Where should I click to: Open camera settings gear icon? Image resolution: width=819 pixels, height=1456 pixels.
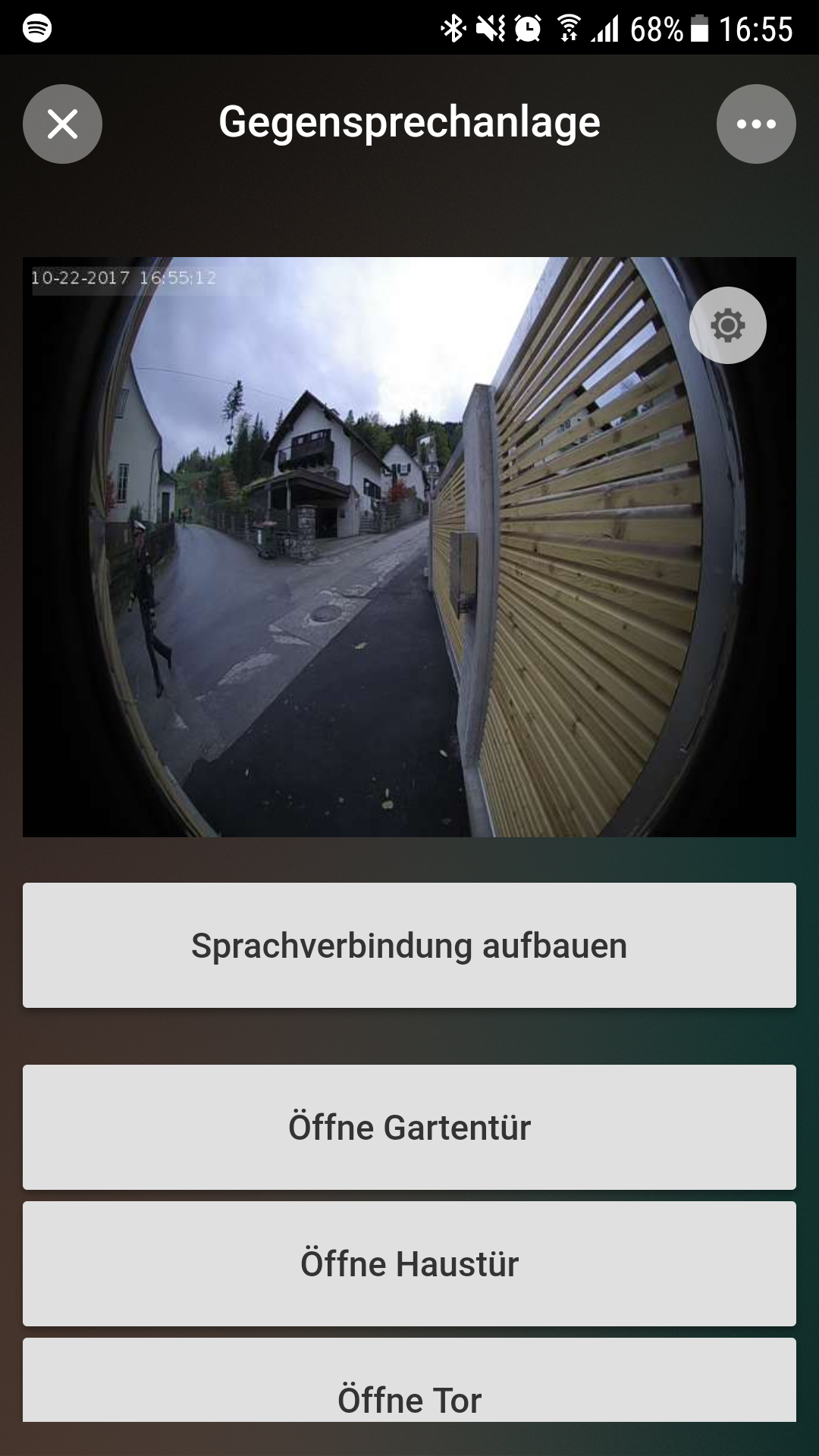click(x=727, y=325)
